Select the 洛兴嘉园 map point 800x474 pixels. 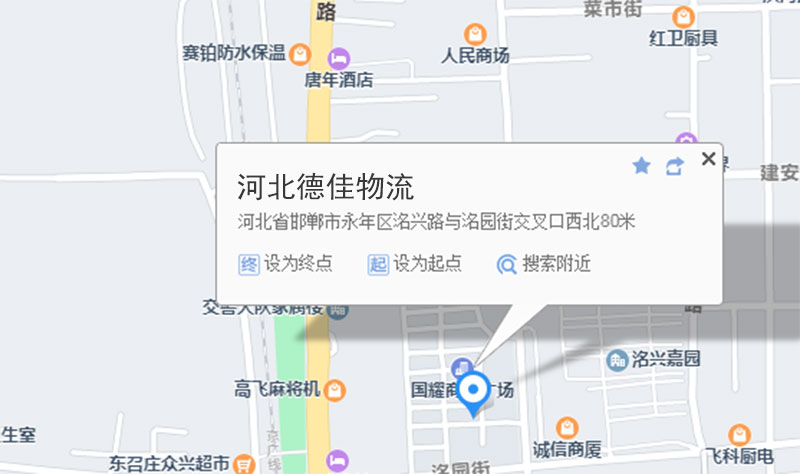coord(618,358)
